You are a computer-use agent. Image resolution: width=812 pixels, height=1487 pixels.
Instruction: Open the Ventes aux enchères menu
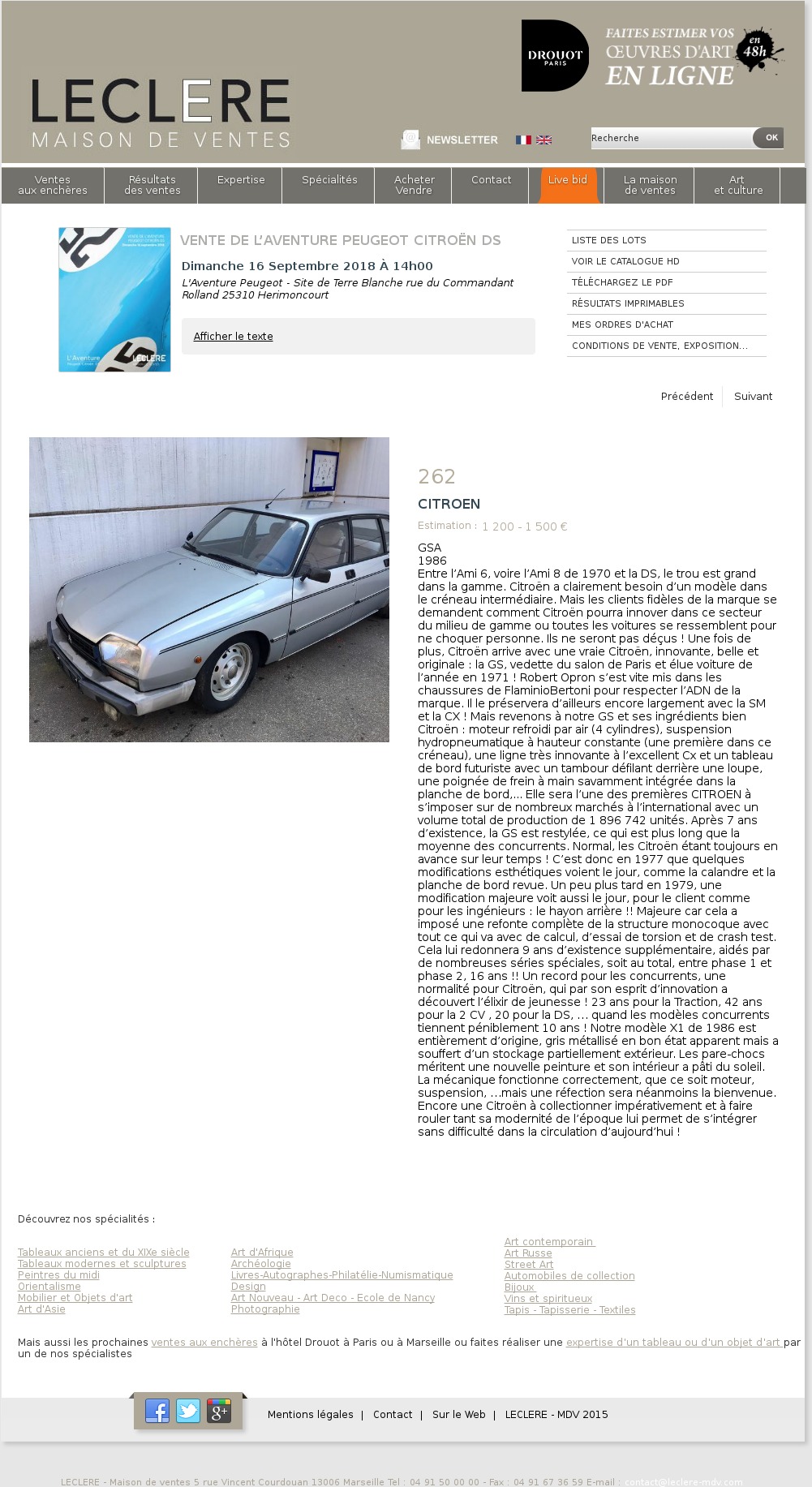53,185
